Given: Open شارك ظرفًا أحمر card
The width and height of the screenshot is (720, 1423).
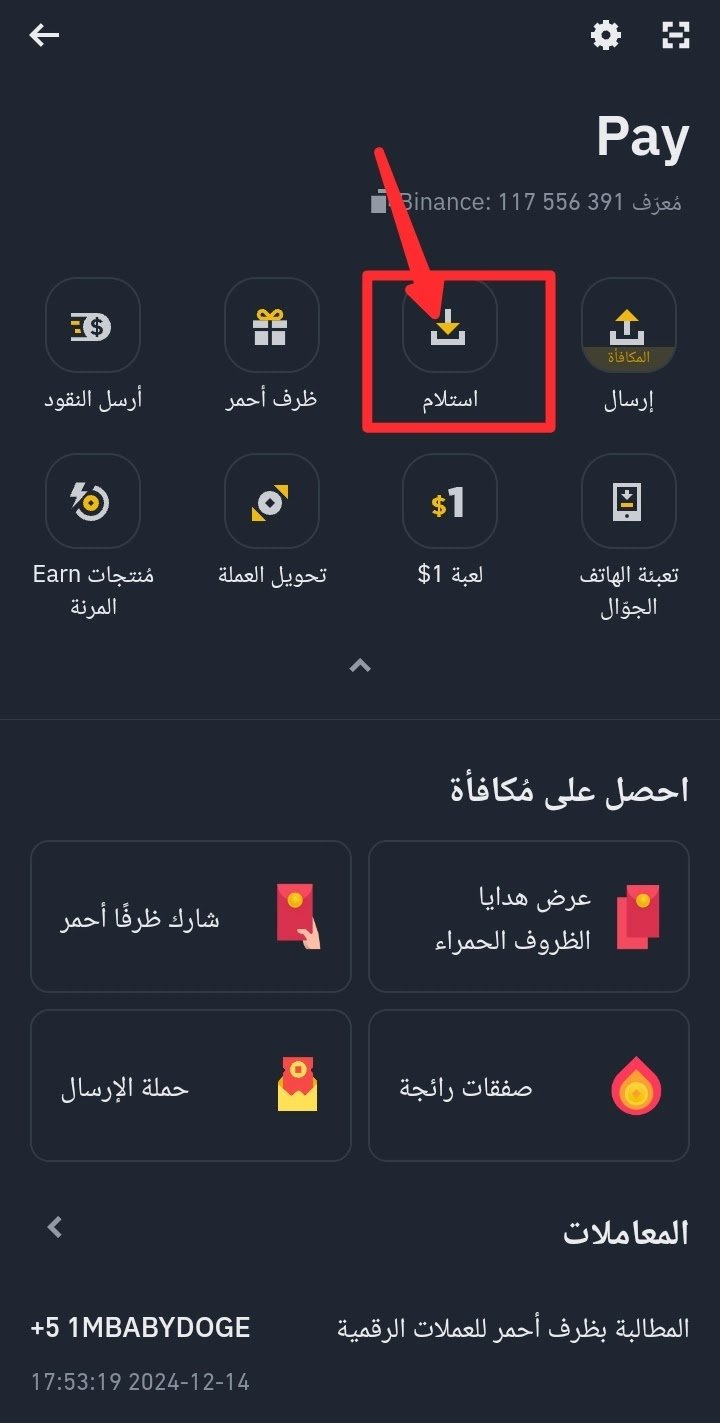Looking at the screenshot, I should [191, 916].
